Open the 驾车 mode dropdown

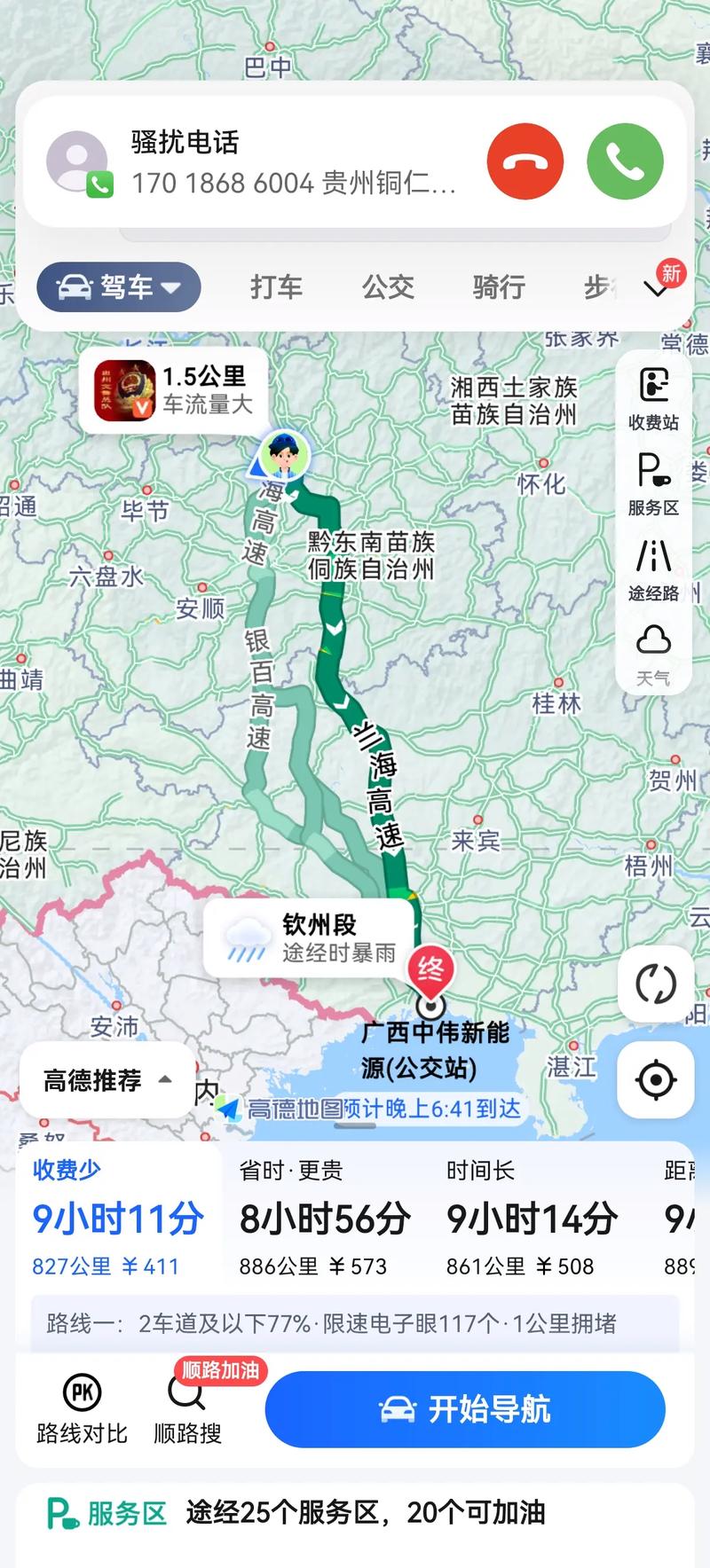[x=118, y=286]
